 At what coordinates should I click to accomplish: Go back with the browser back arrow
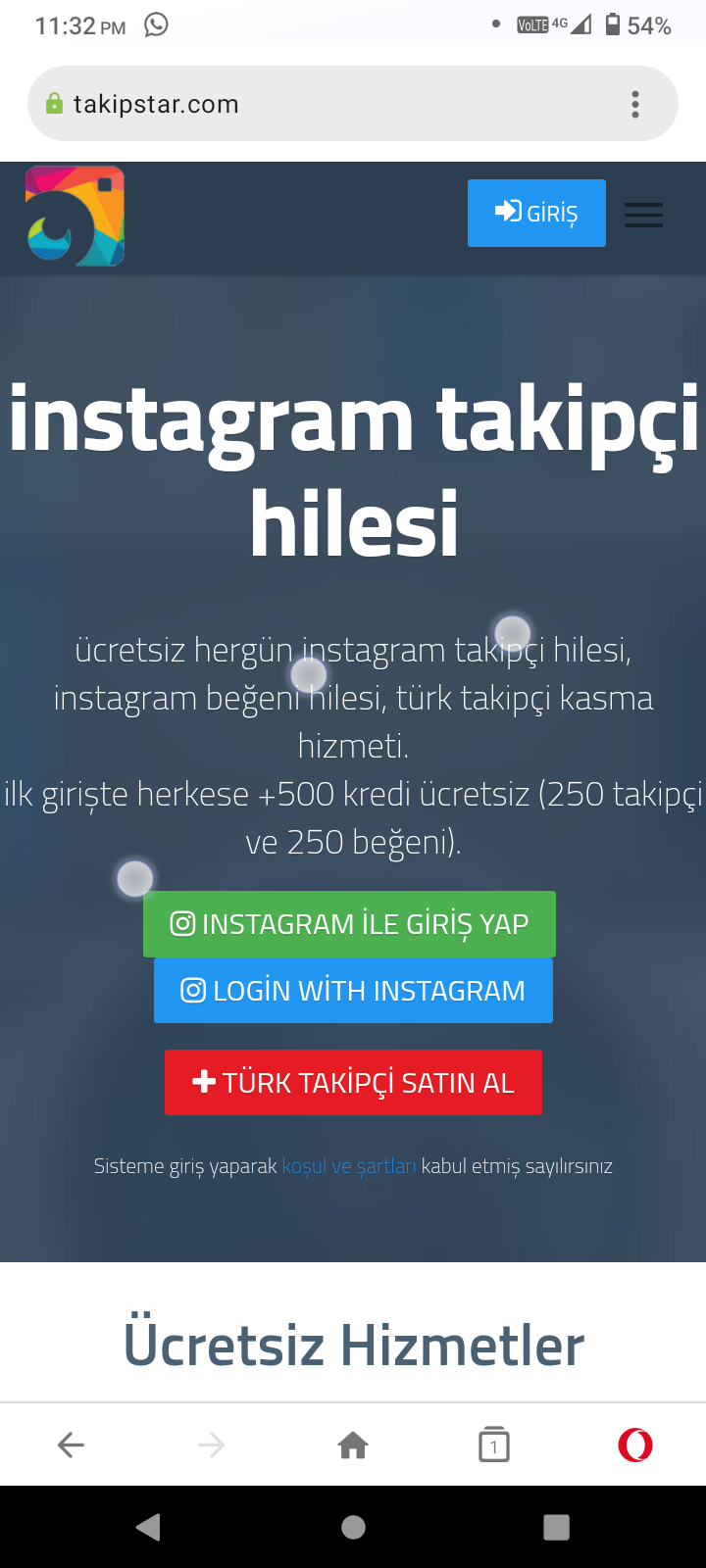[x=71, y=1445]
